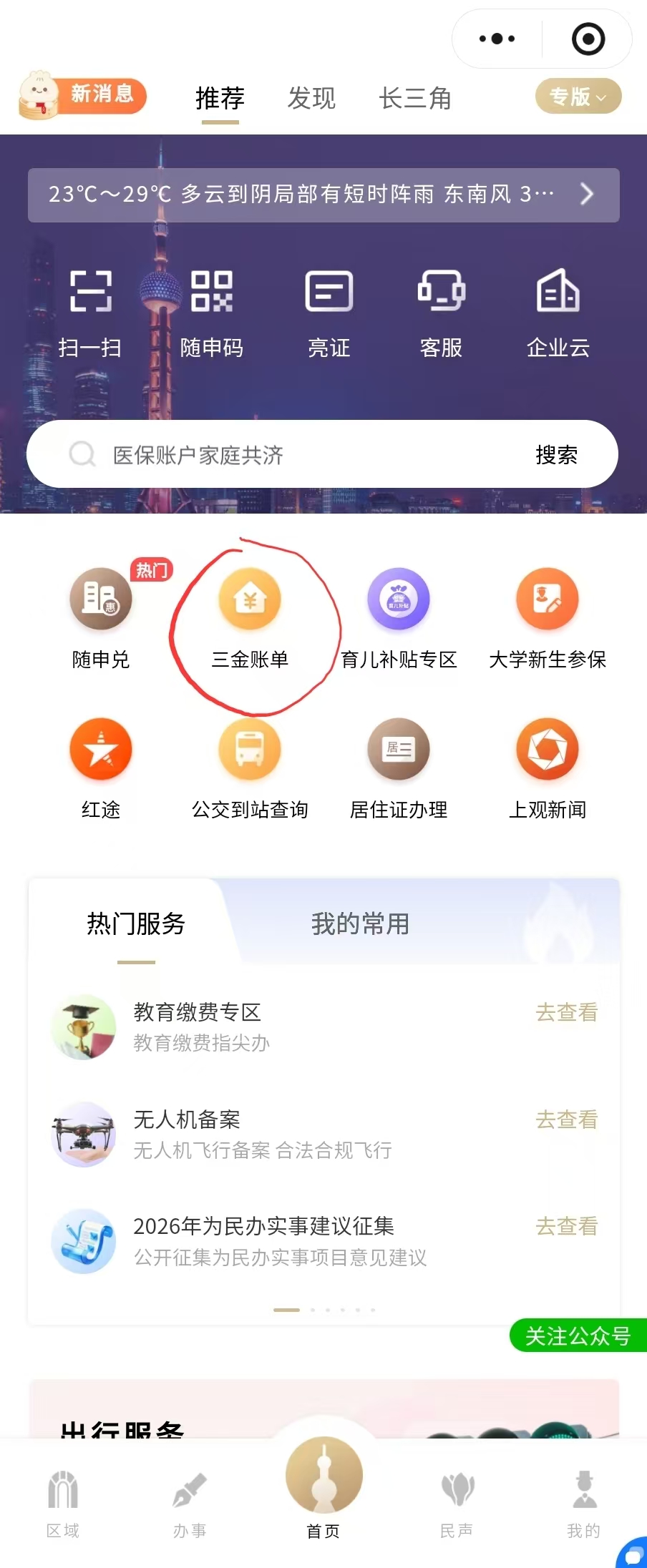Image resolution: width=647 pixels, height=1568 pixels.
Task: Contact 客服 customer service
Action: [x=441, y=313]
